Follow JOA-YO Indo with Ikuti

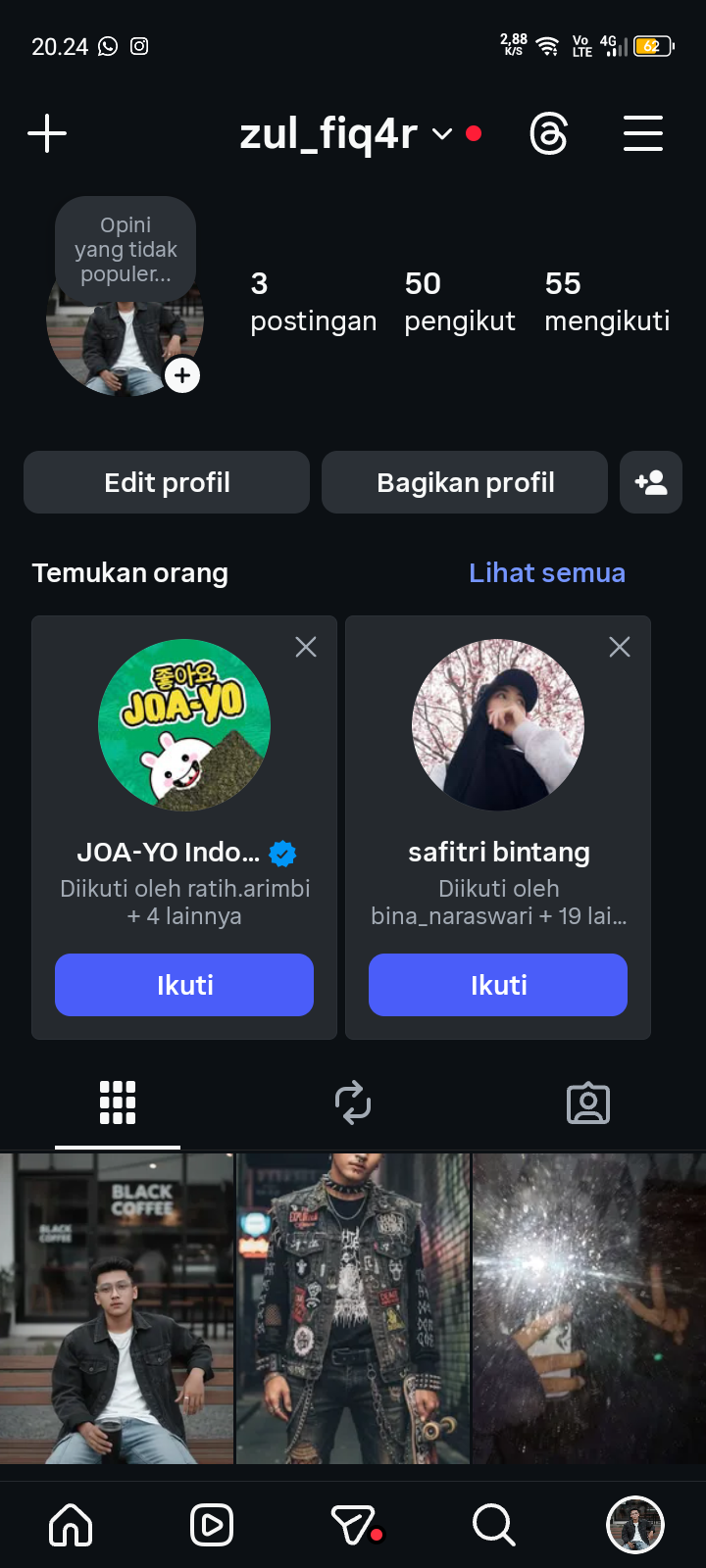point(184,985)
